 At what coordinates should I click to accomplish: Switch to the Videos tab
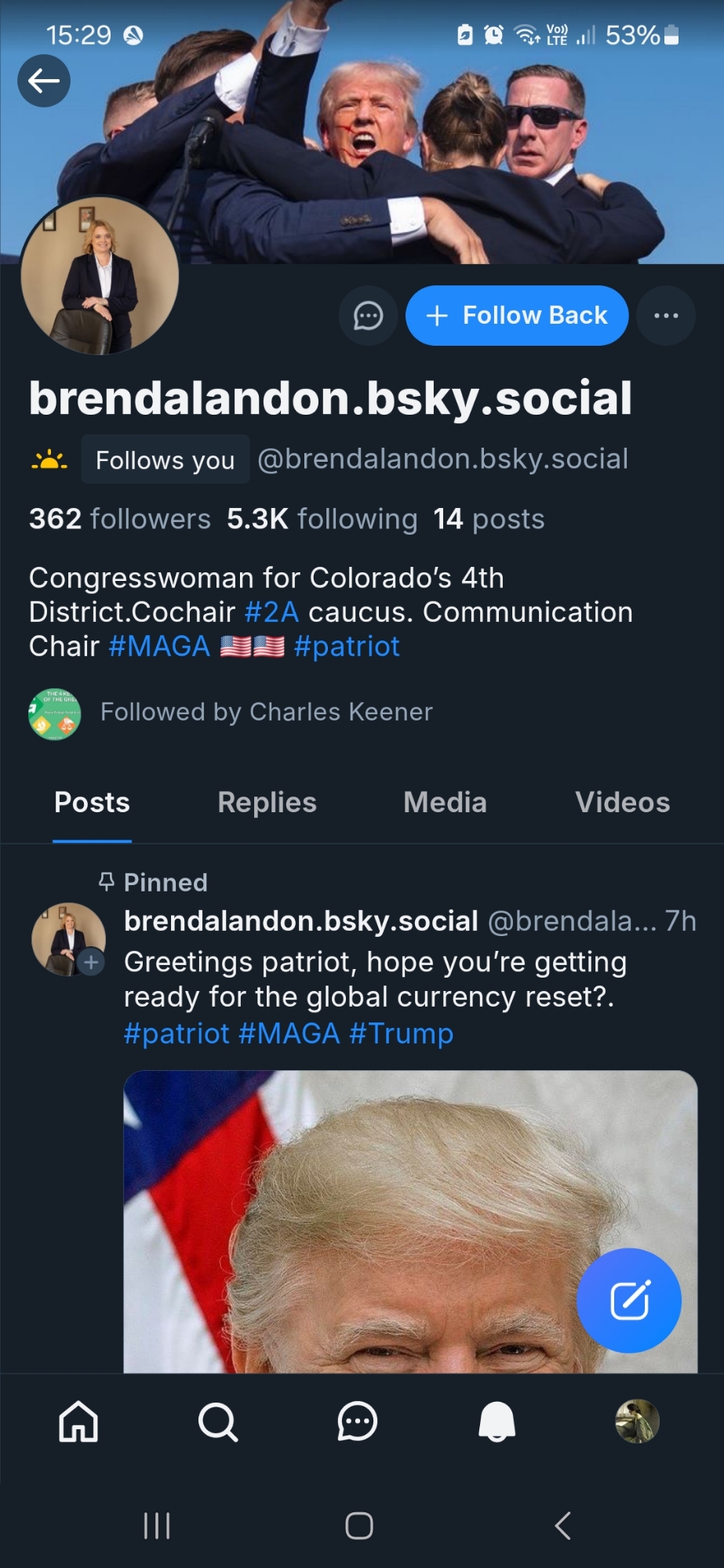622,803
